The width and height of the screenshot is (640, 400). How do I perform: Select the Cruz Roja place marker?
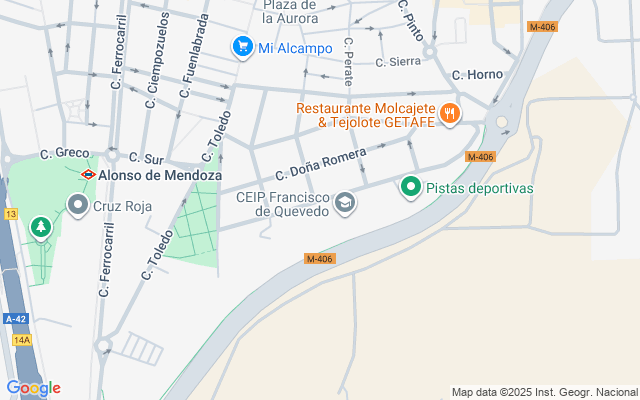pos(78,206)
